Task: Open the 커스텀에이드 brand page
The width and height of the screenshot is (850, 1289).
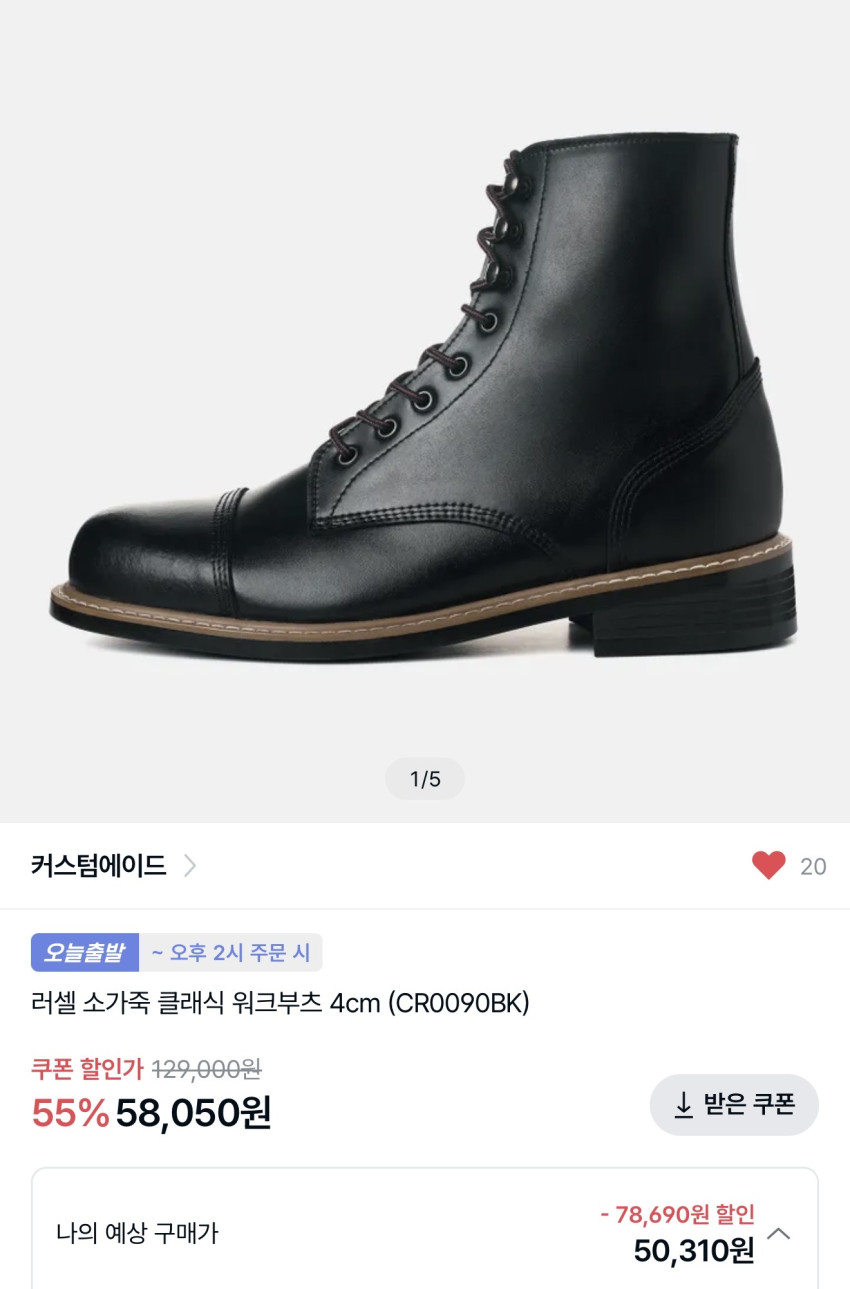Action: pos(113,866)
